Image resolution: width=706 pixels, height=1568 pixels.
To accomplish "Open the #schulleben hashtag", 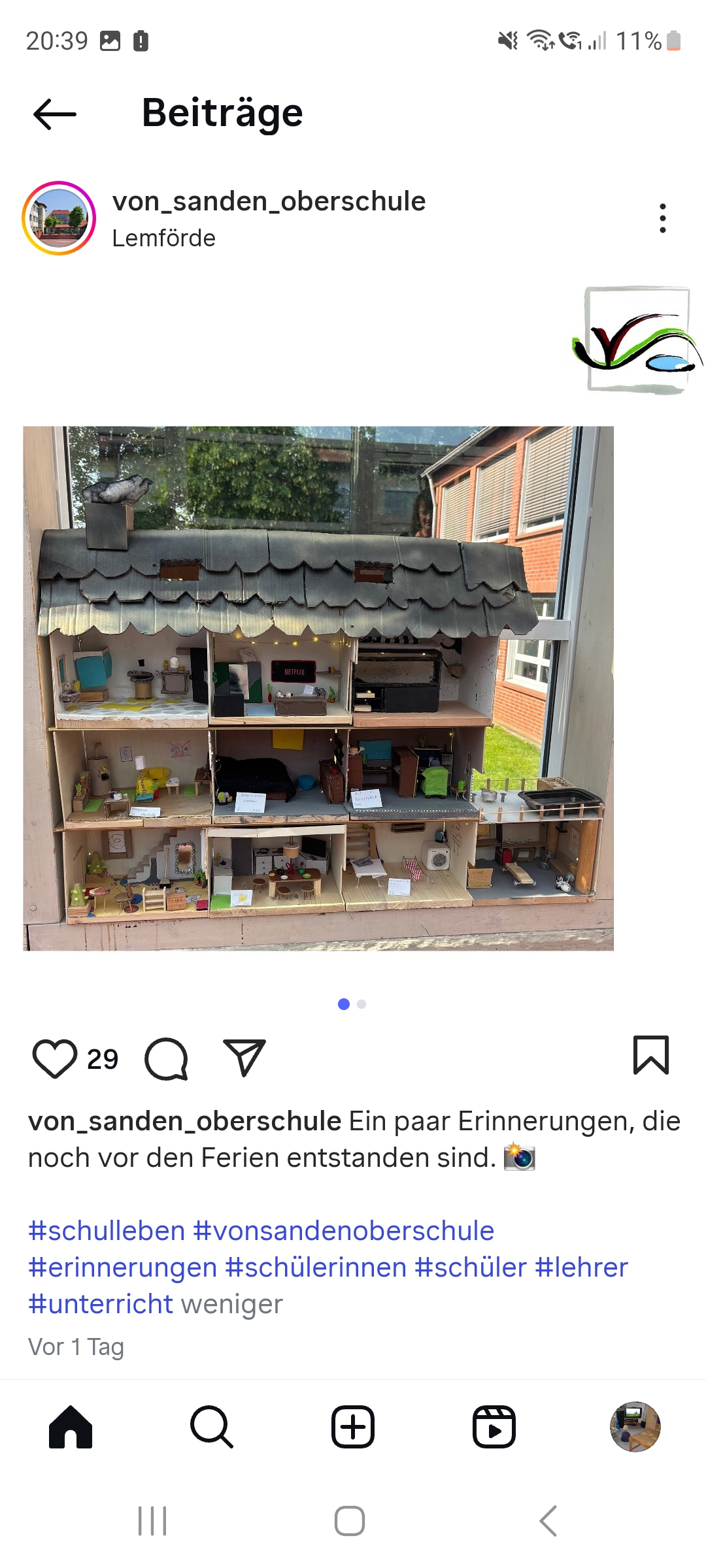I will (107, 1231).
